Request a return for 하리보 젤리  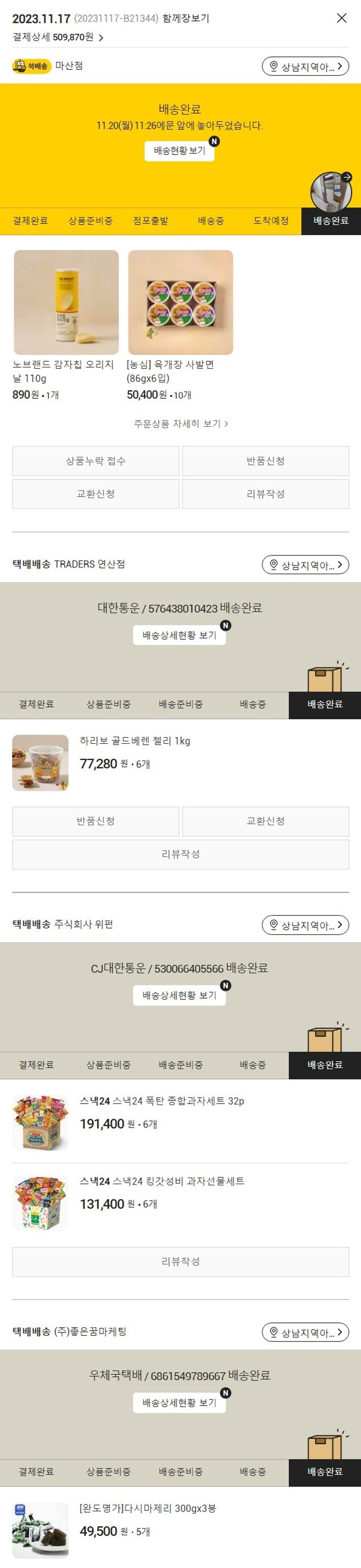click(95, 821)
